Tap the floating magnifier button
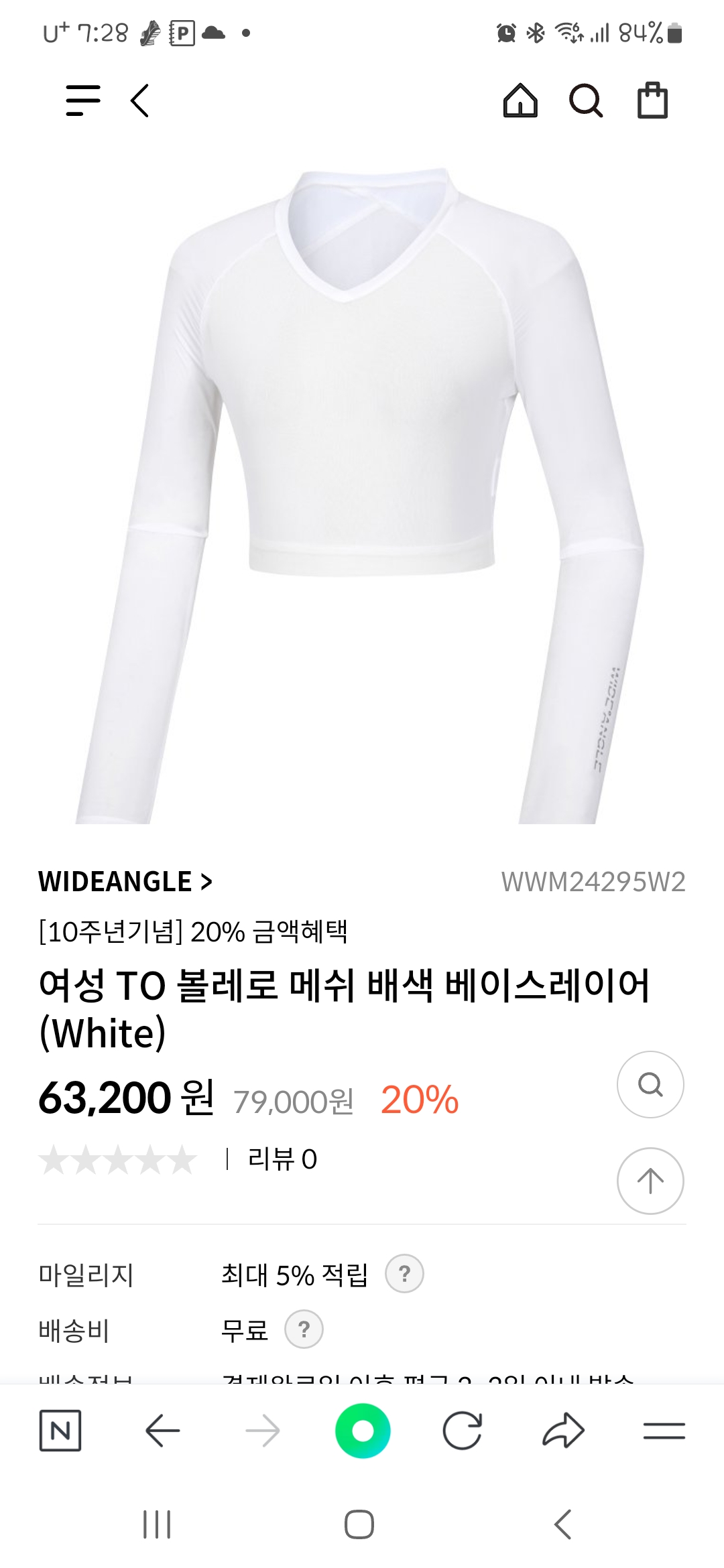The height and width of the screenshot is (1568, 724). tap(650, 1084)
